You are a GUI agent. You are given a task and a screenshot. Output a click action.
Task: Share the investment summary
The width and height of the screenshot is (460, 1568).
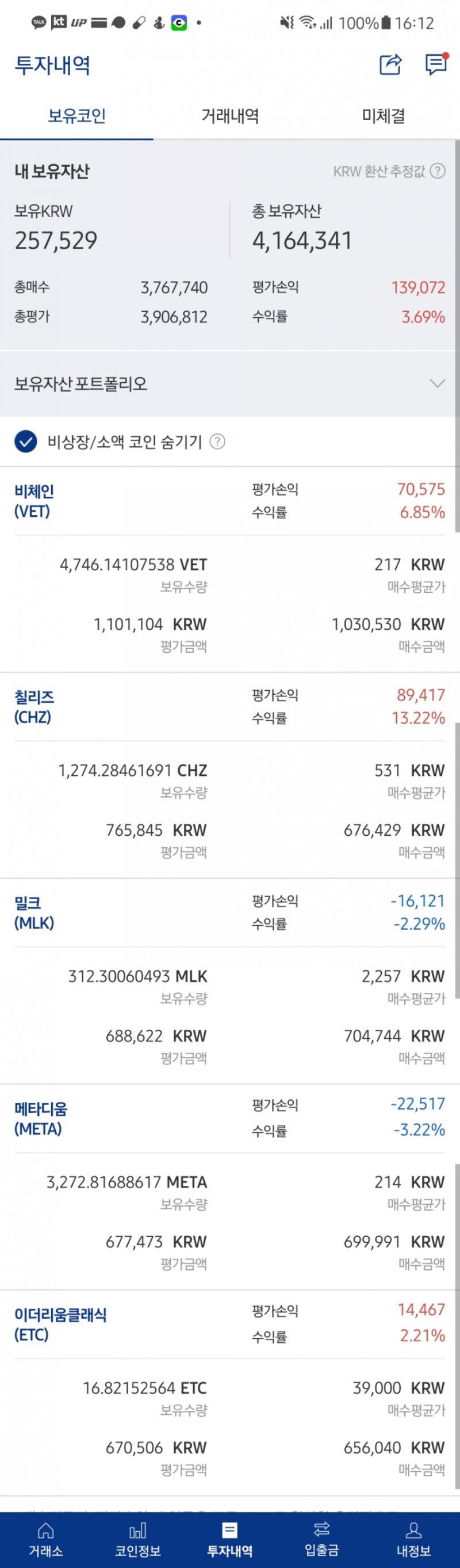[390, 64]
